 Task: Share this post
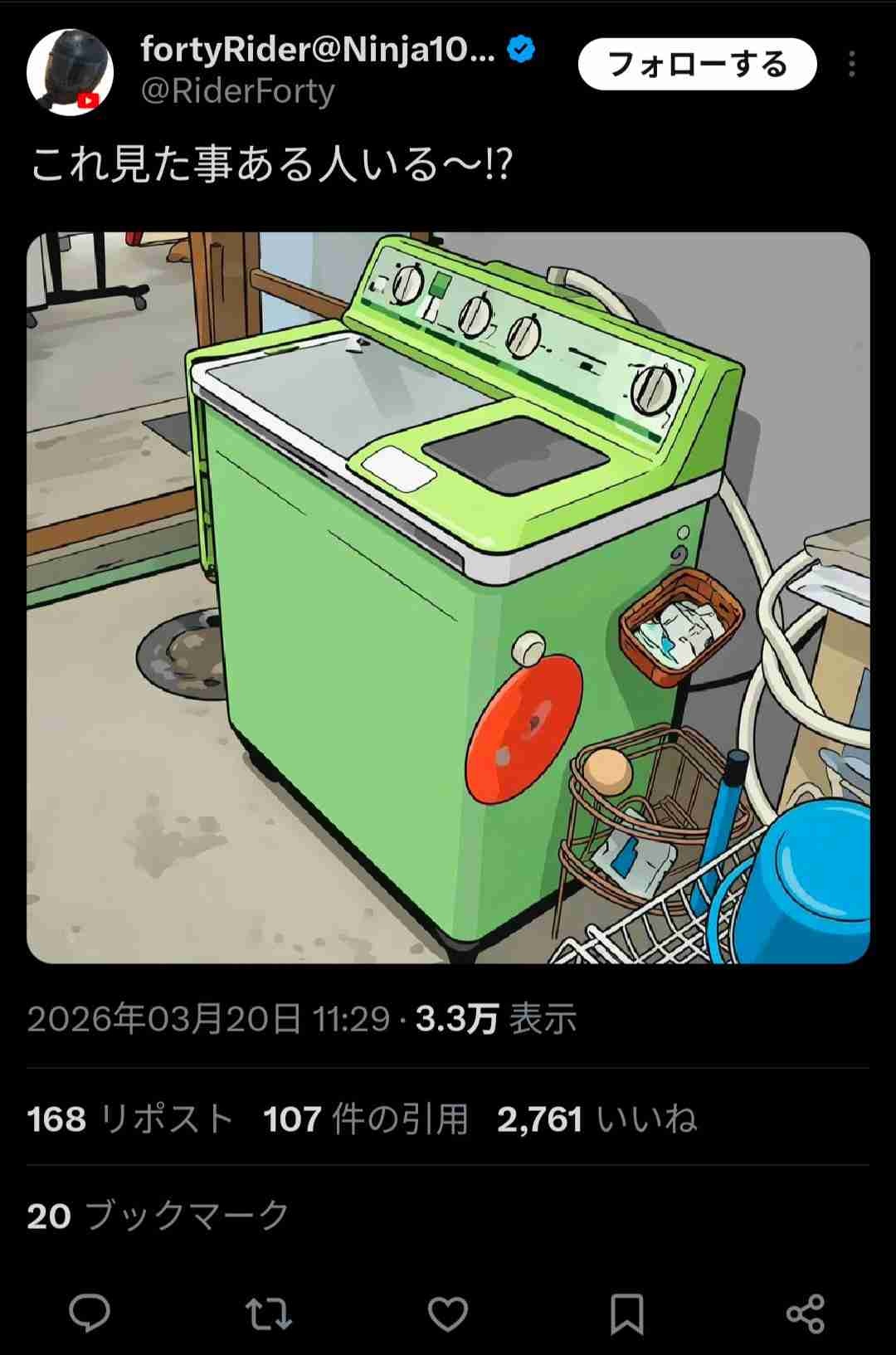click(805, 1314)
